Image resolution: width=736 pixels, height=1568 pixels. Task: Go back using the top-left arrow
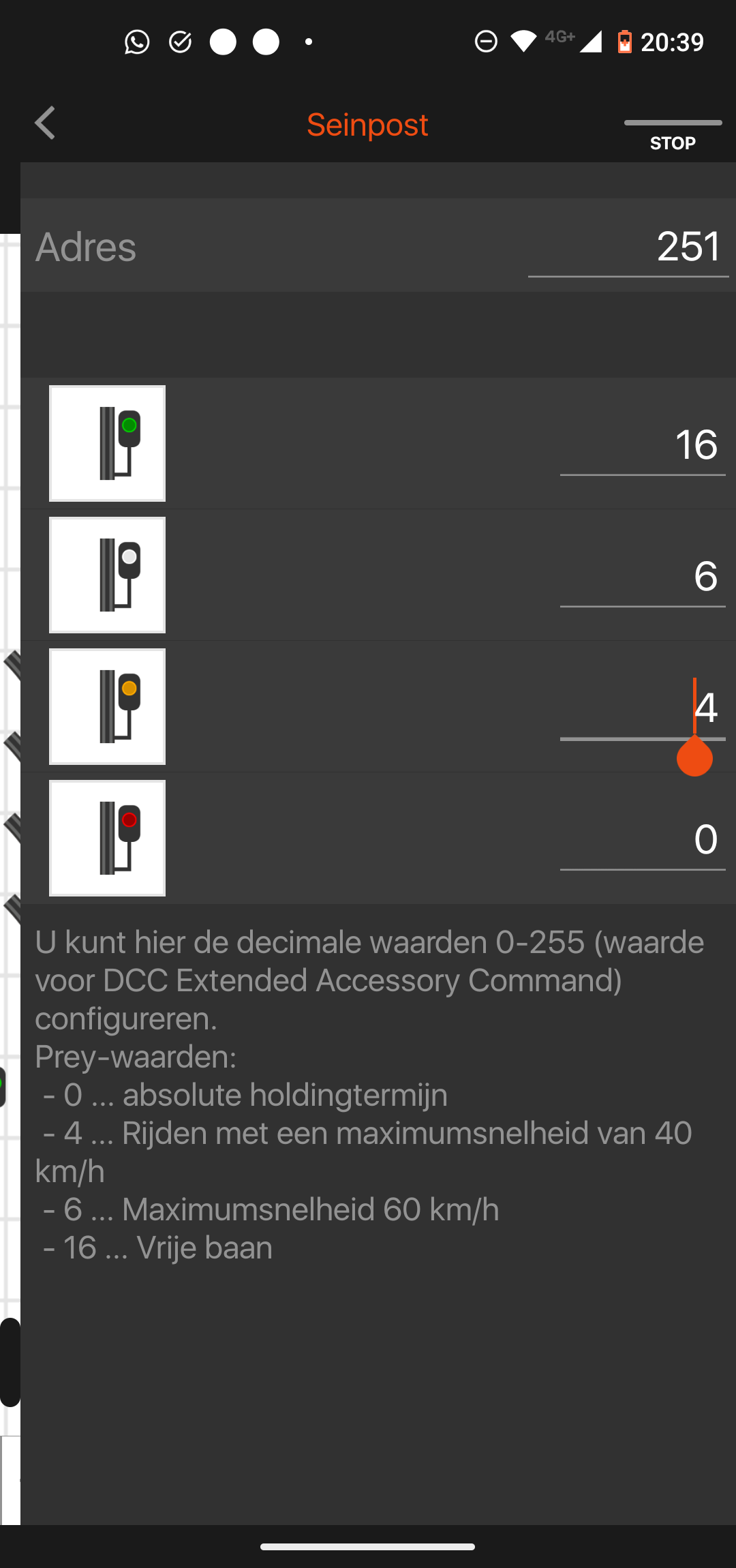[45, 123]
